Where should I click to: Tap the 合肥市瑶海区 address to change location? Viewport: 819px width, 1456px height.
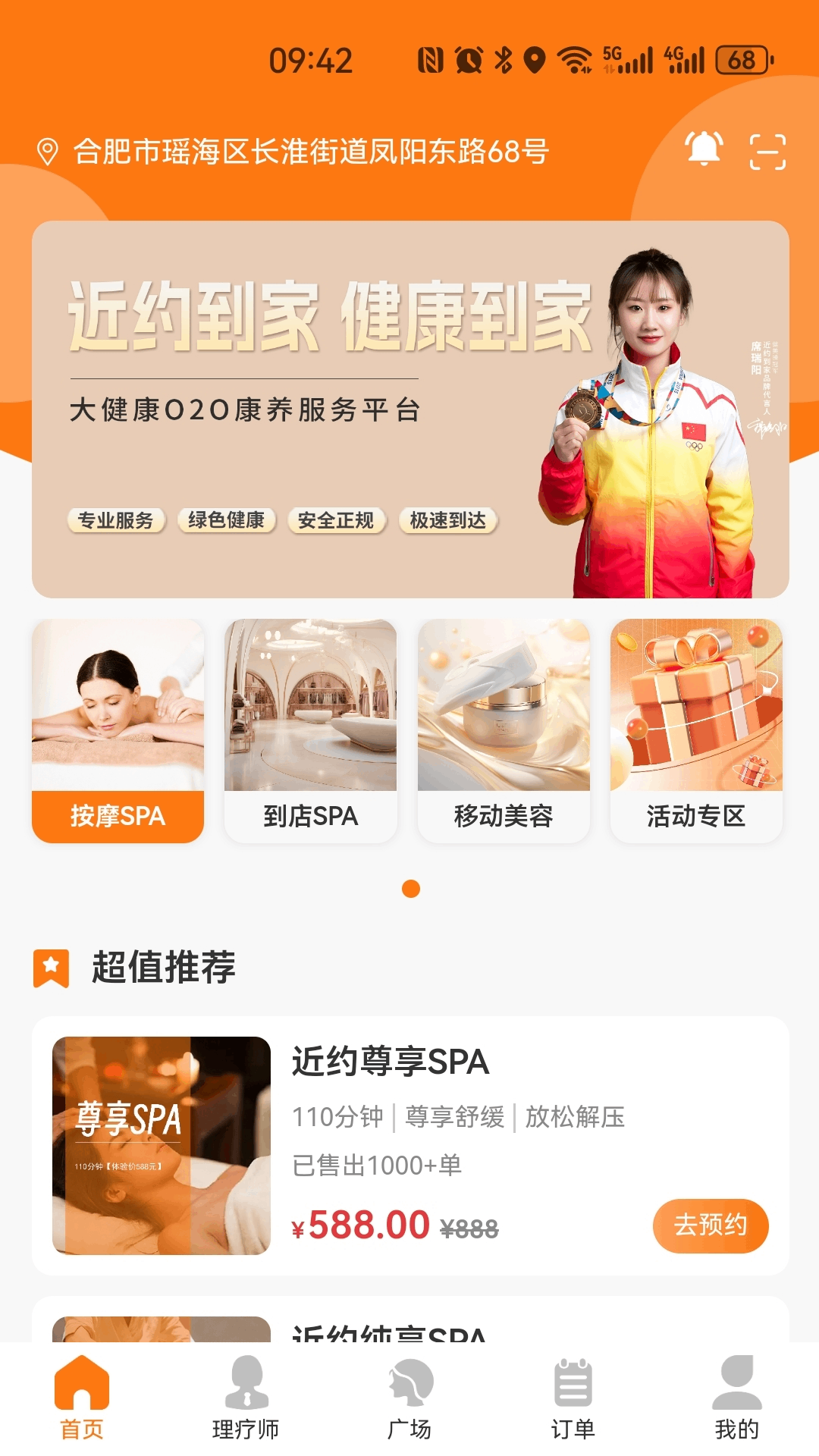click(x=311, y=149)
